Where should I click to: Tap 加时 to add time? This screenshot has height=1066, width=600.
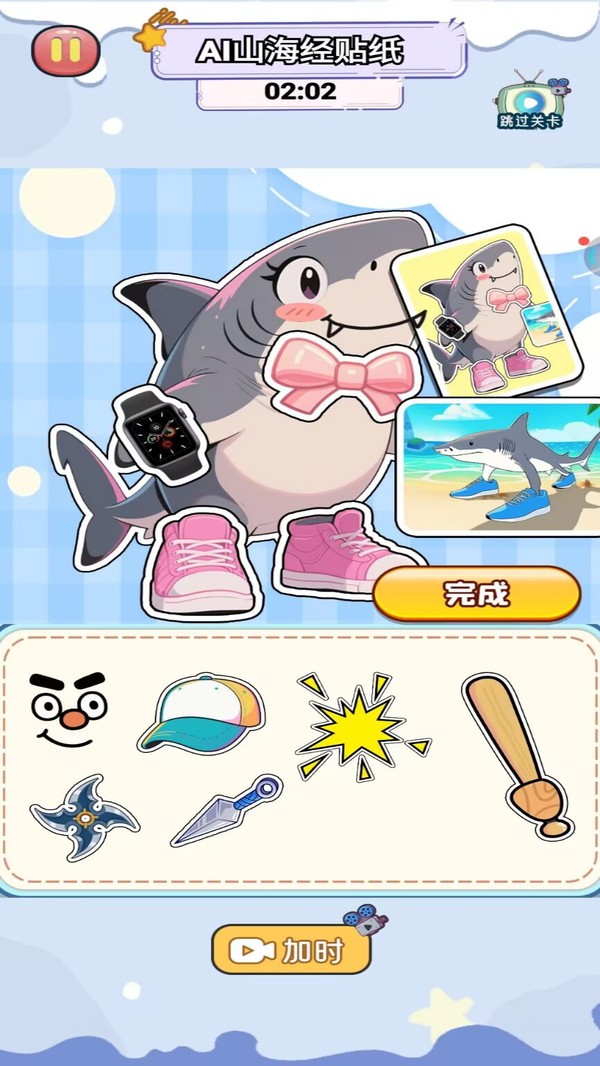click(x=291, y=950)
